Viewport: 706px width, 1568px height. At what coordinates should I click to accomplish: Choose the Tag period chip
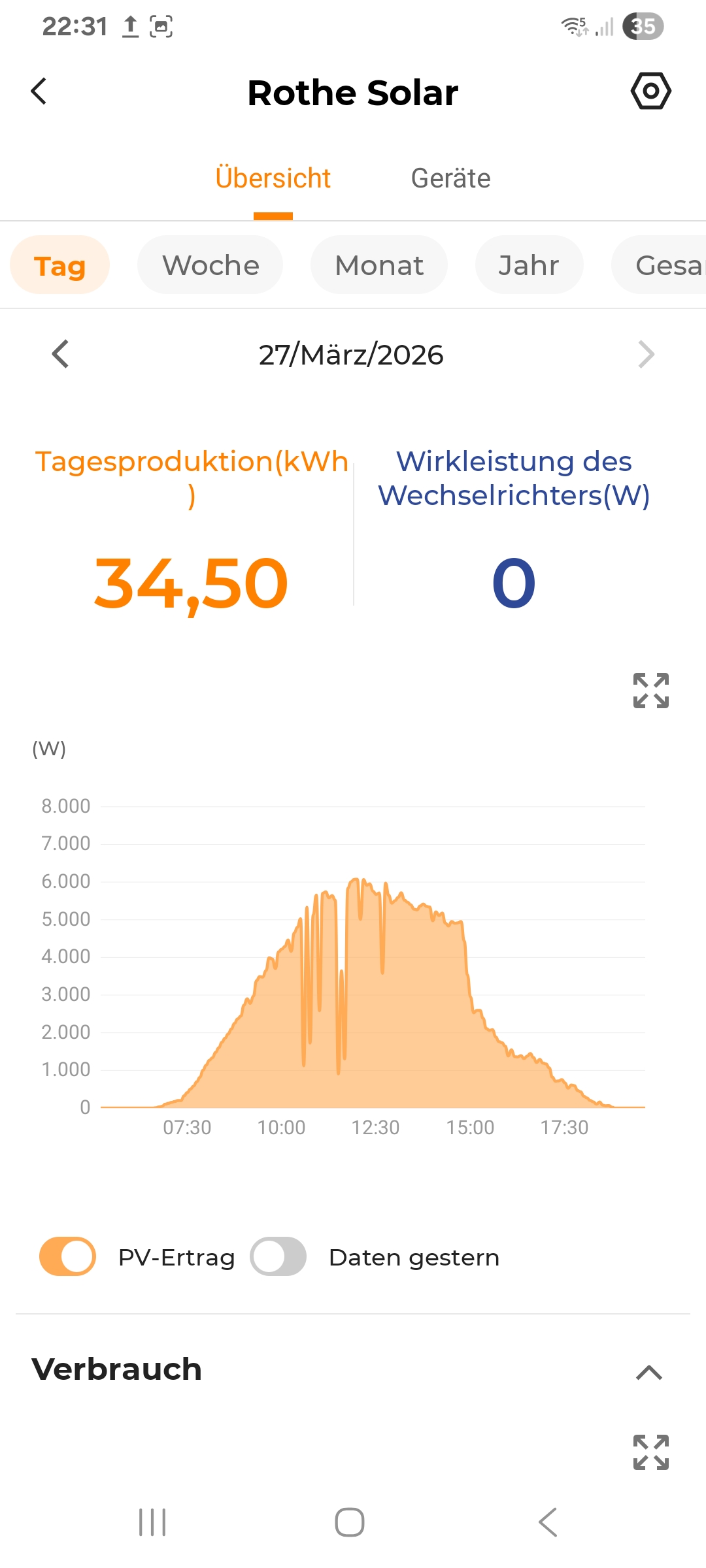(x=60, y=265)
